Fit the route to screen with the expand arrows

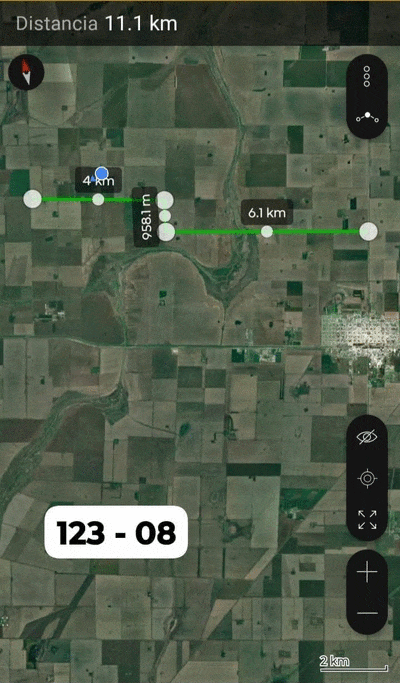[x=367, y=520]
